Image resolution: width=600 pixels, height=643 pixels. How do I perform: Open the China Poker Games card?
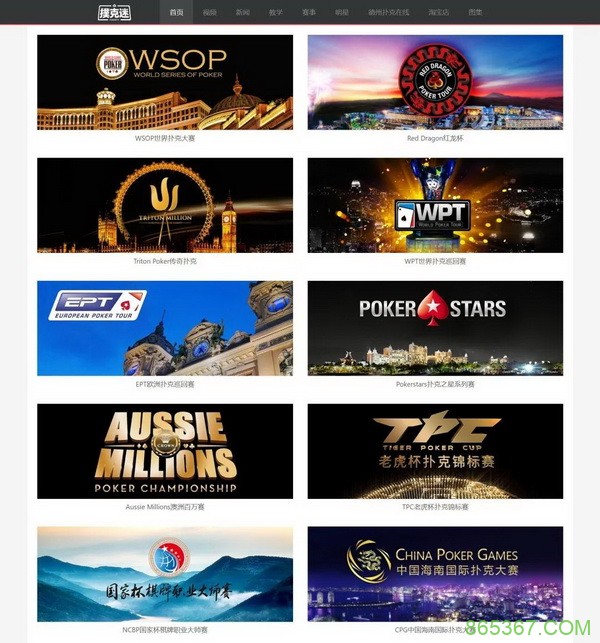[x=435, y=574]
